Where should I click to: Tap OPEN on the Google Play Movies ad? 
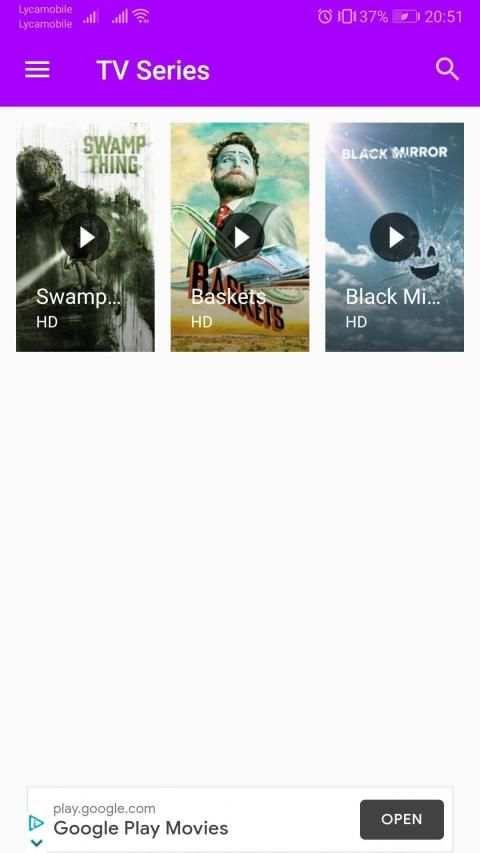(402, 819)
